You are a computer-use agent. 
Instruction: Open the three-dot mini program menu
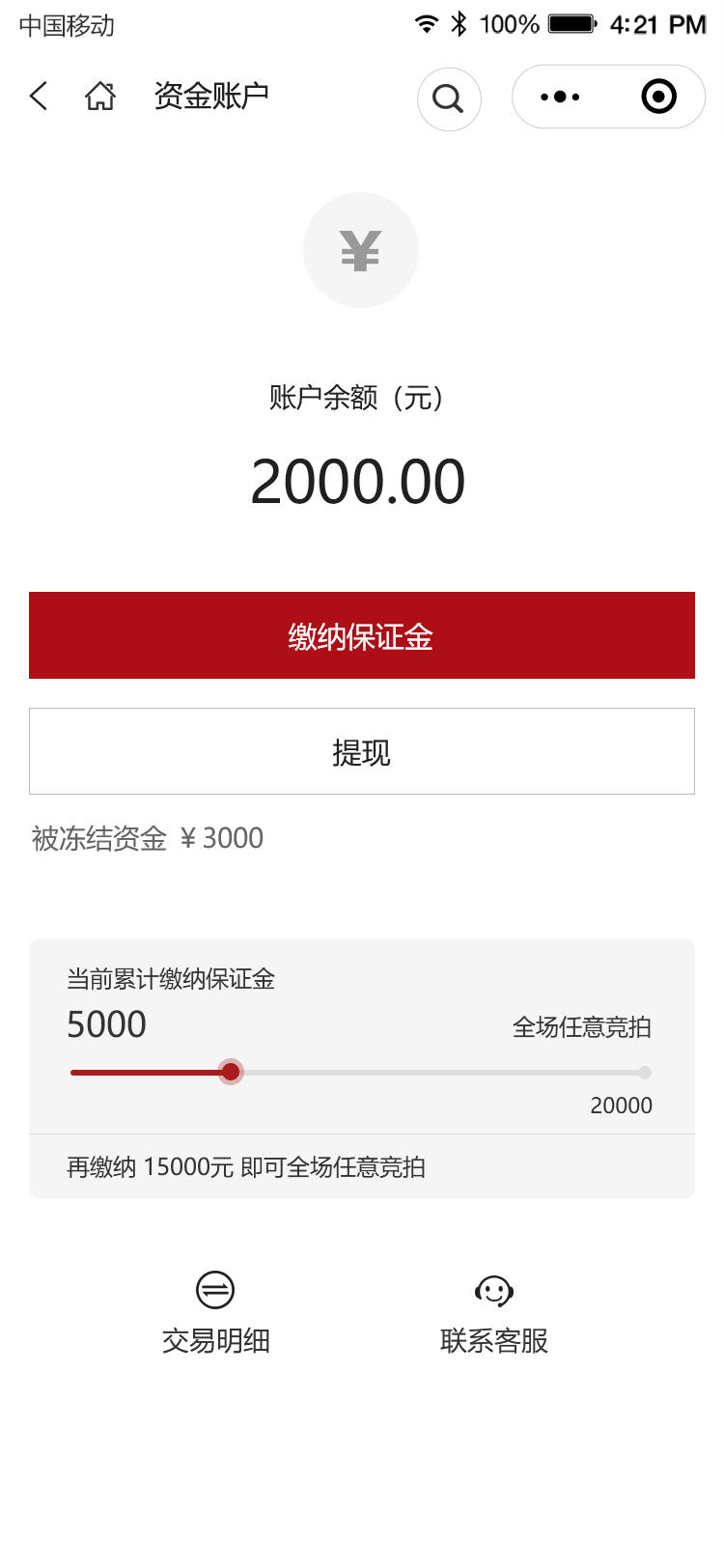560,97
